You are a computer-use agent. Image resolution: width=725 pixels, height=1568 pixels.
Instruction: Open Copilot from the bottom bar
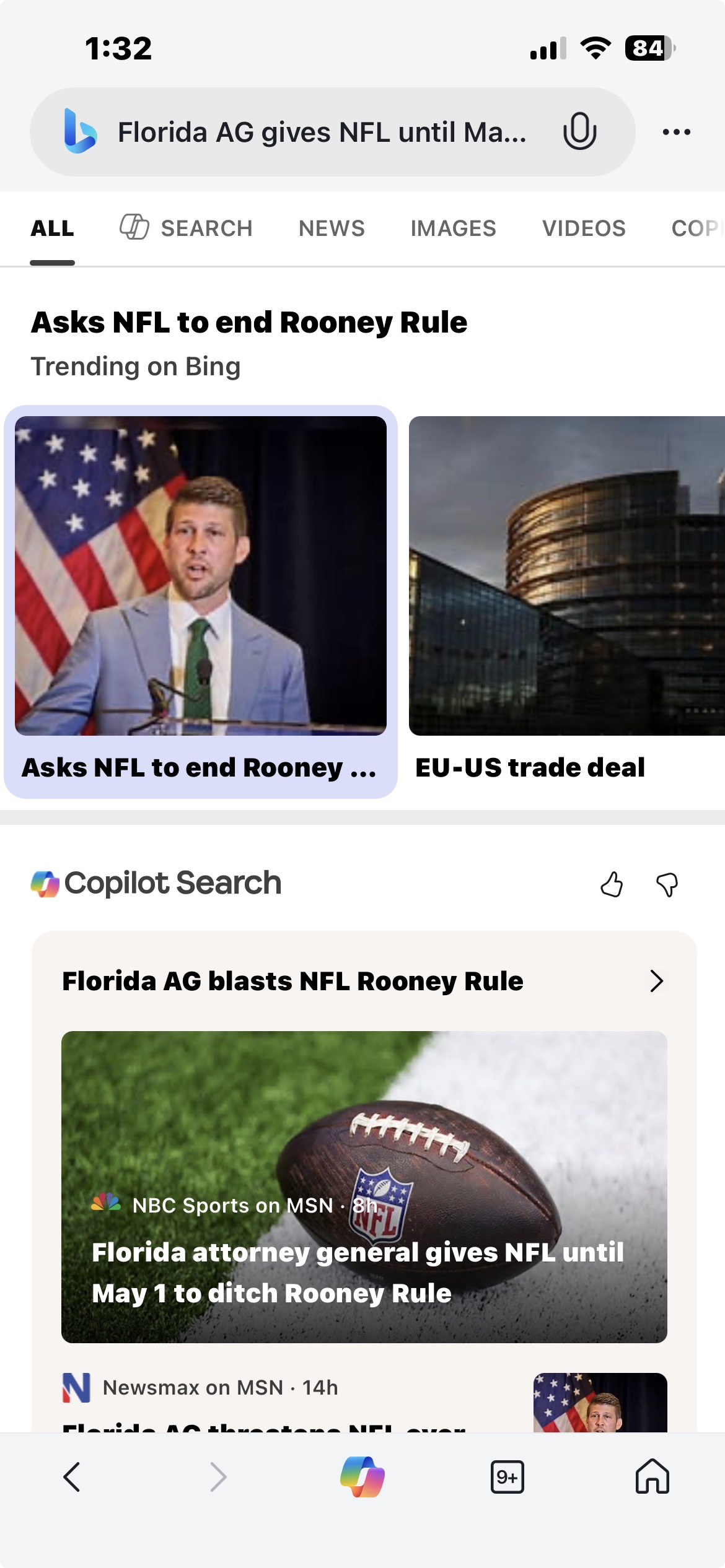click(362, 1477)
